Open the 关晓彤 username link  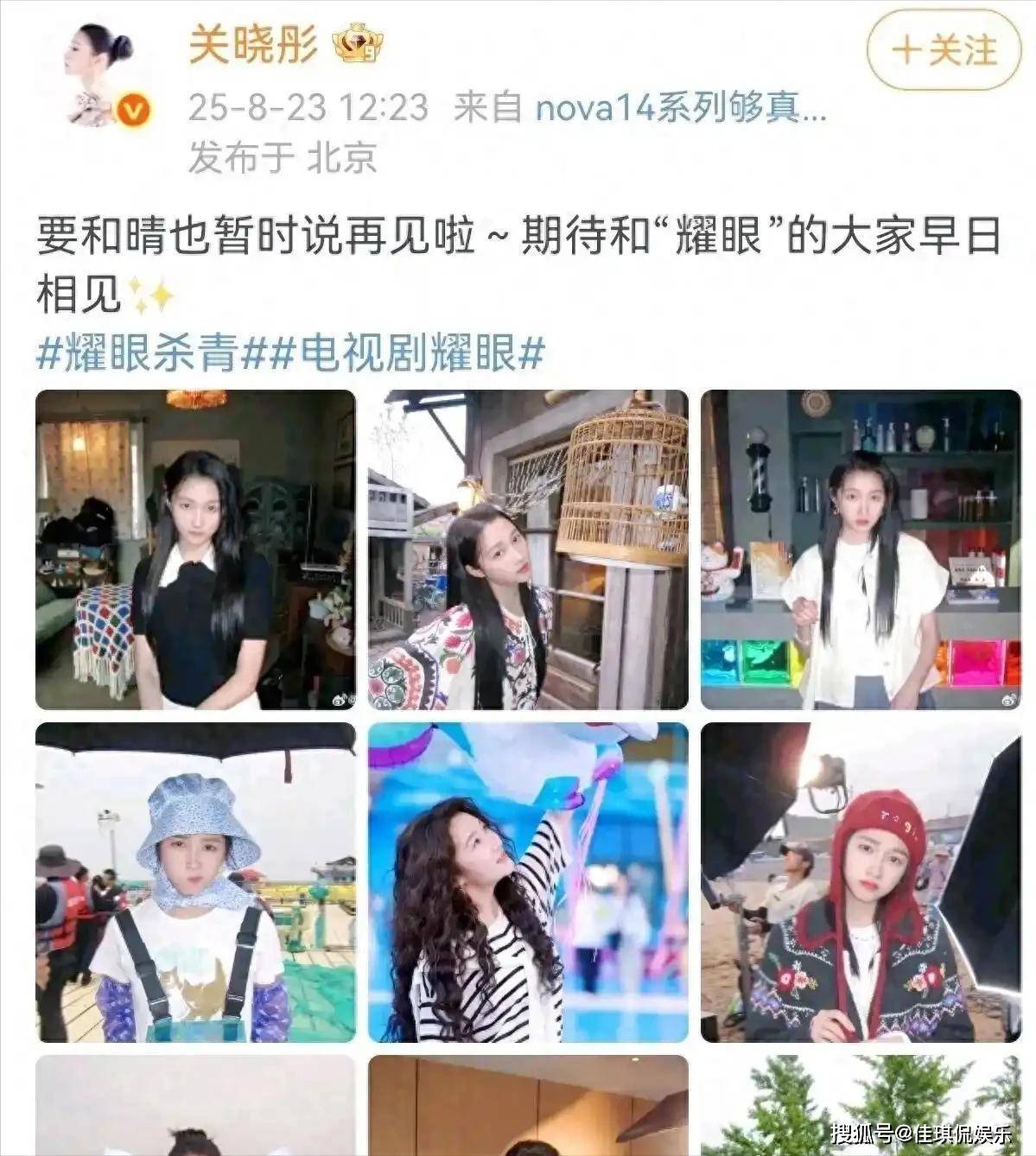(253, 45)
